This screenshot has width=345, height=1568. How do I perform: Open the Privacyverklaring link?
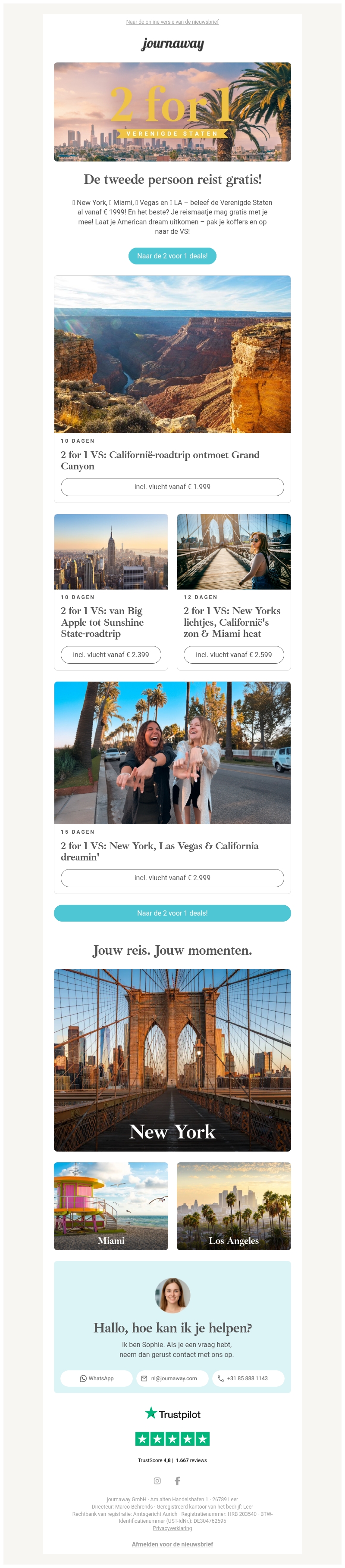click(x=172, y=1528)
